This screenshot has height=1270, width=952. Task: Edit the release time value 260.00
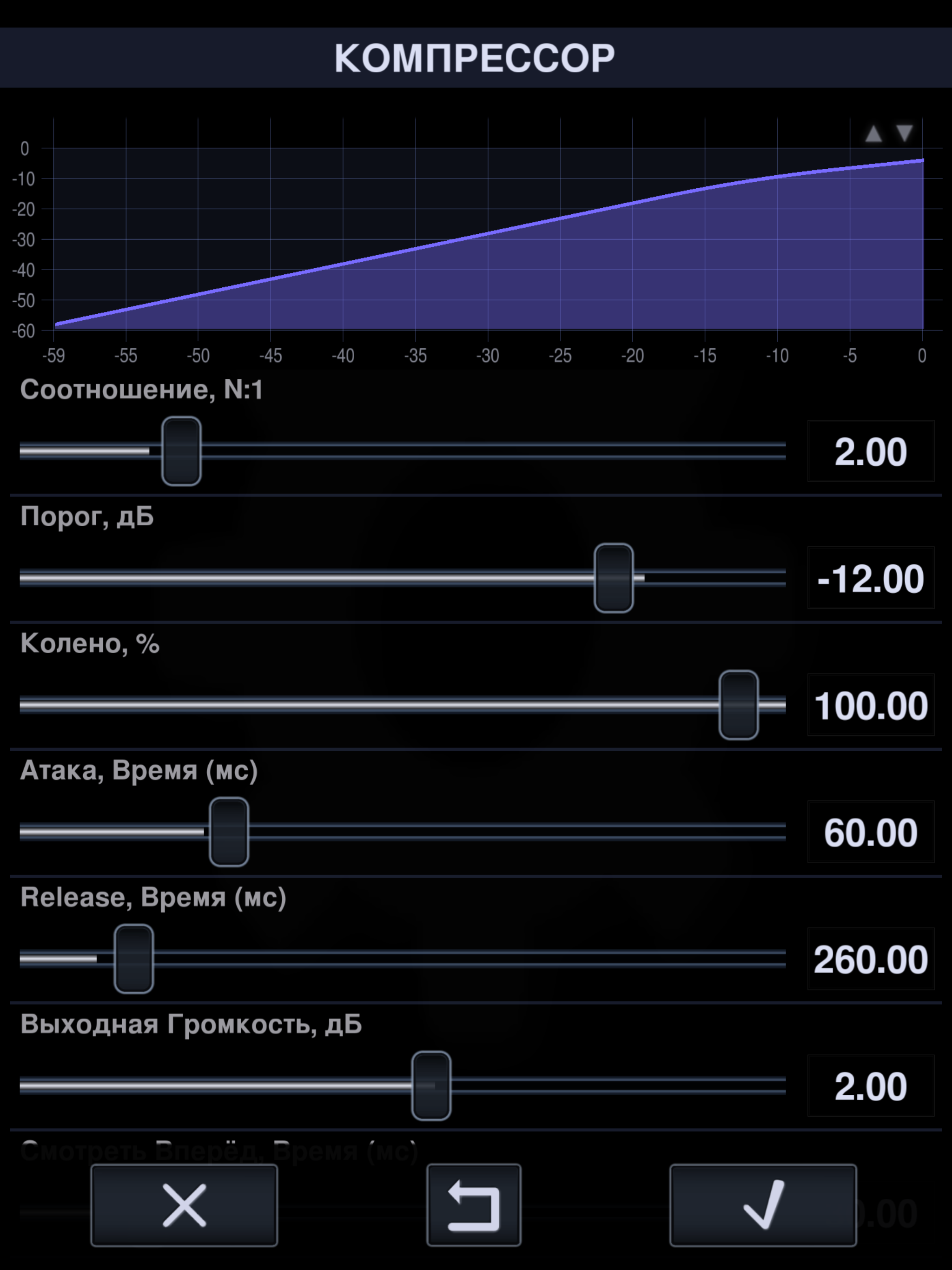click(x=871, y=959)
